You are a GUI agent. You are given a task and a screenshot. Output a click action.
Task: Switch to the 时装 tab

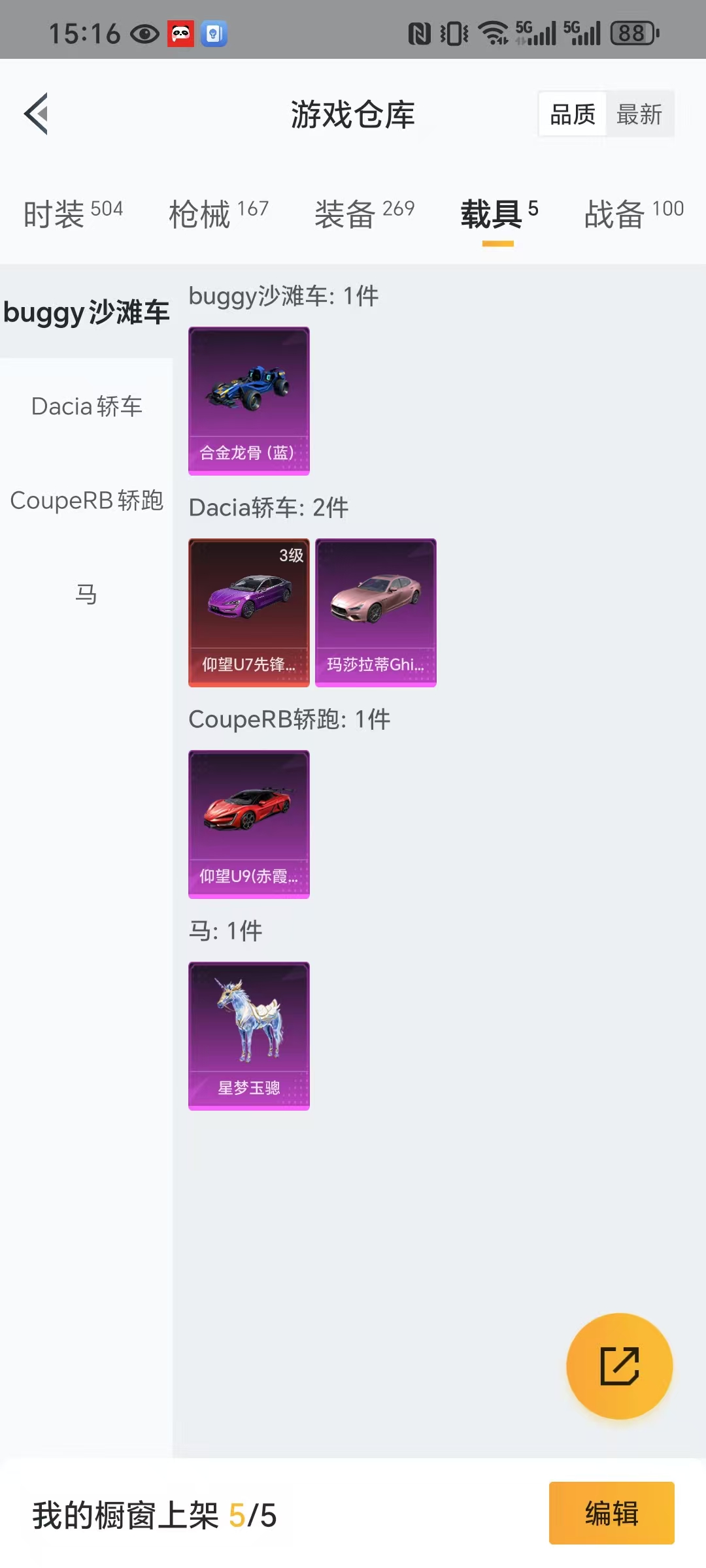(x=73, y=214)
